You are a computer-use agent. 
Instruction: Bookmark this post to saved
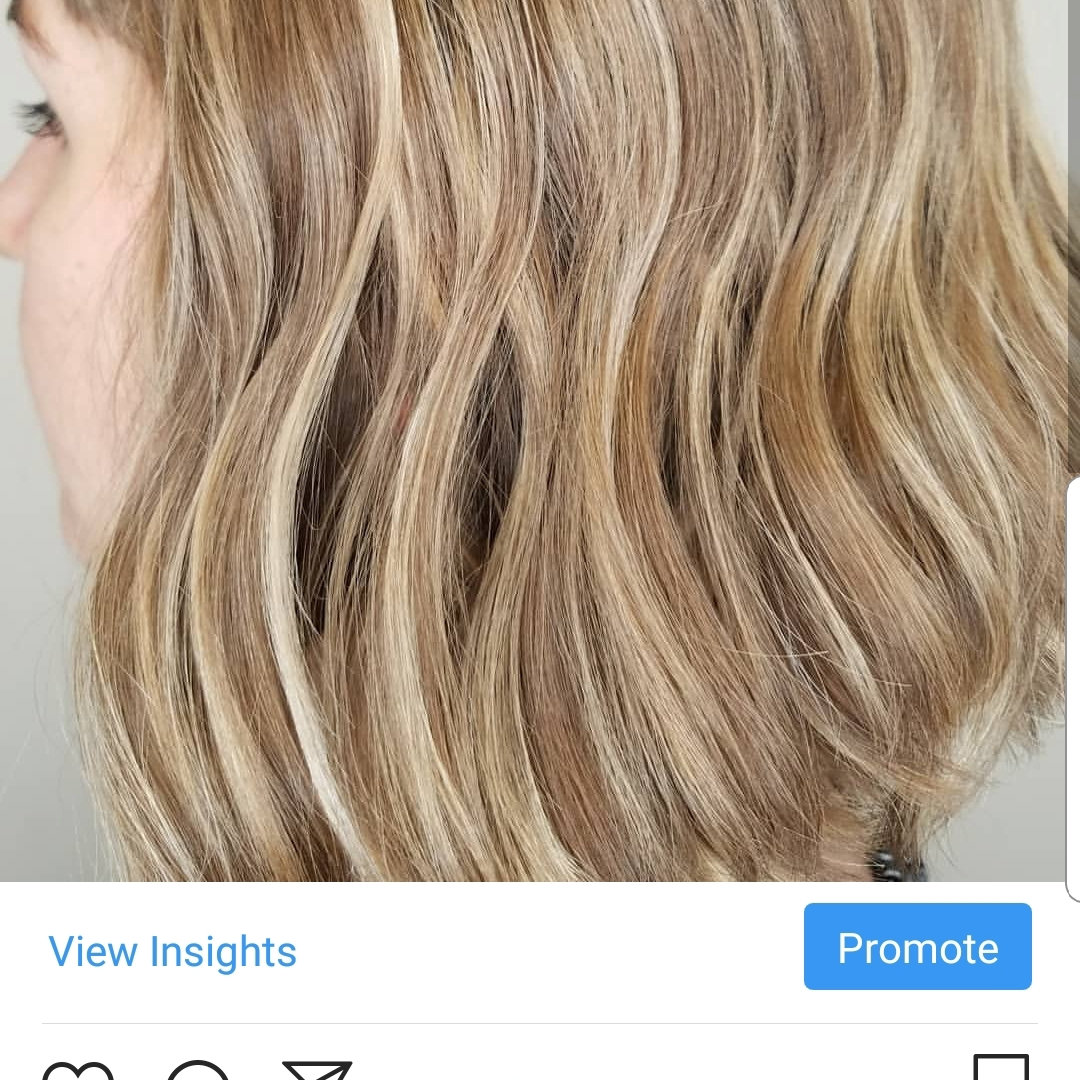pos(1000,1068)
